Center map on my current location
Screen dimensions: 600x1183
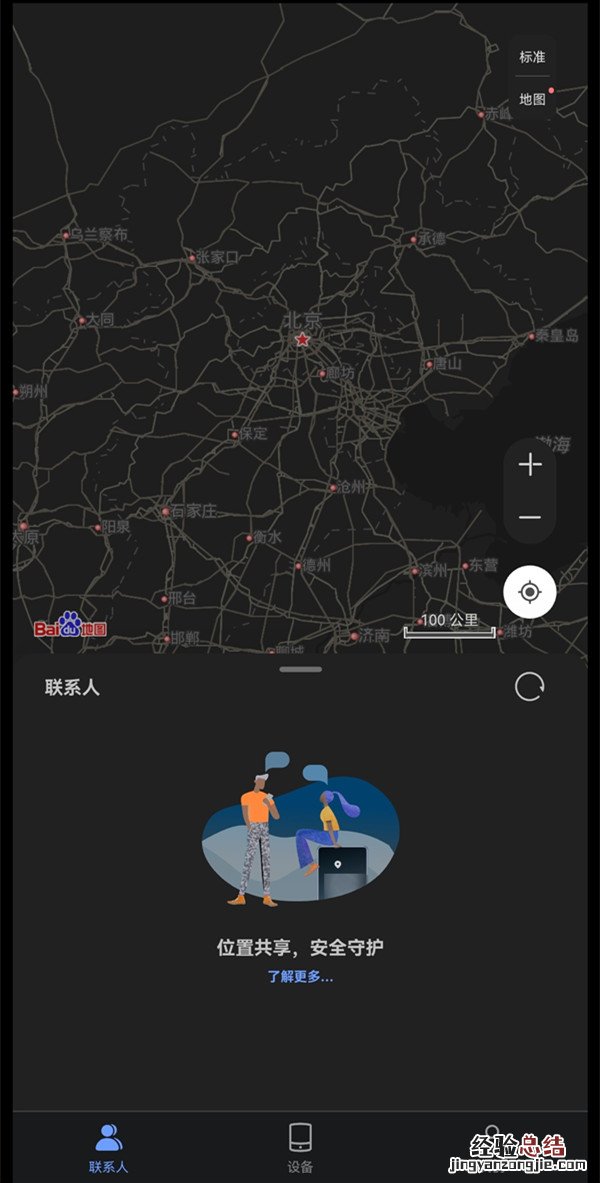[x=530, y=592]
